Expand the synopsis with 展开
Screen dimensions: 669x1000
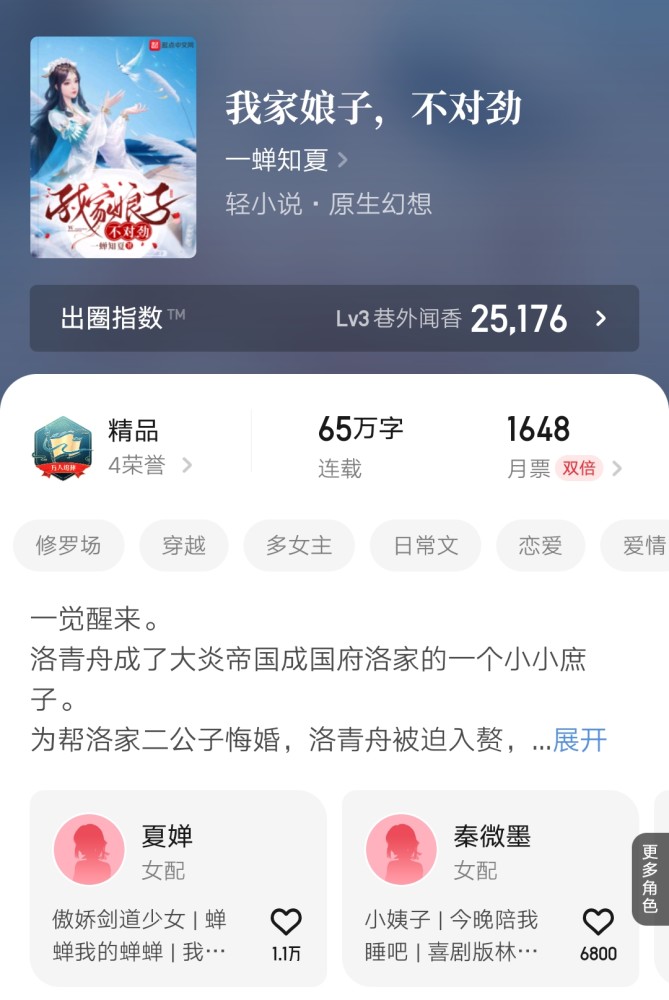(580, 740)
